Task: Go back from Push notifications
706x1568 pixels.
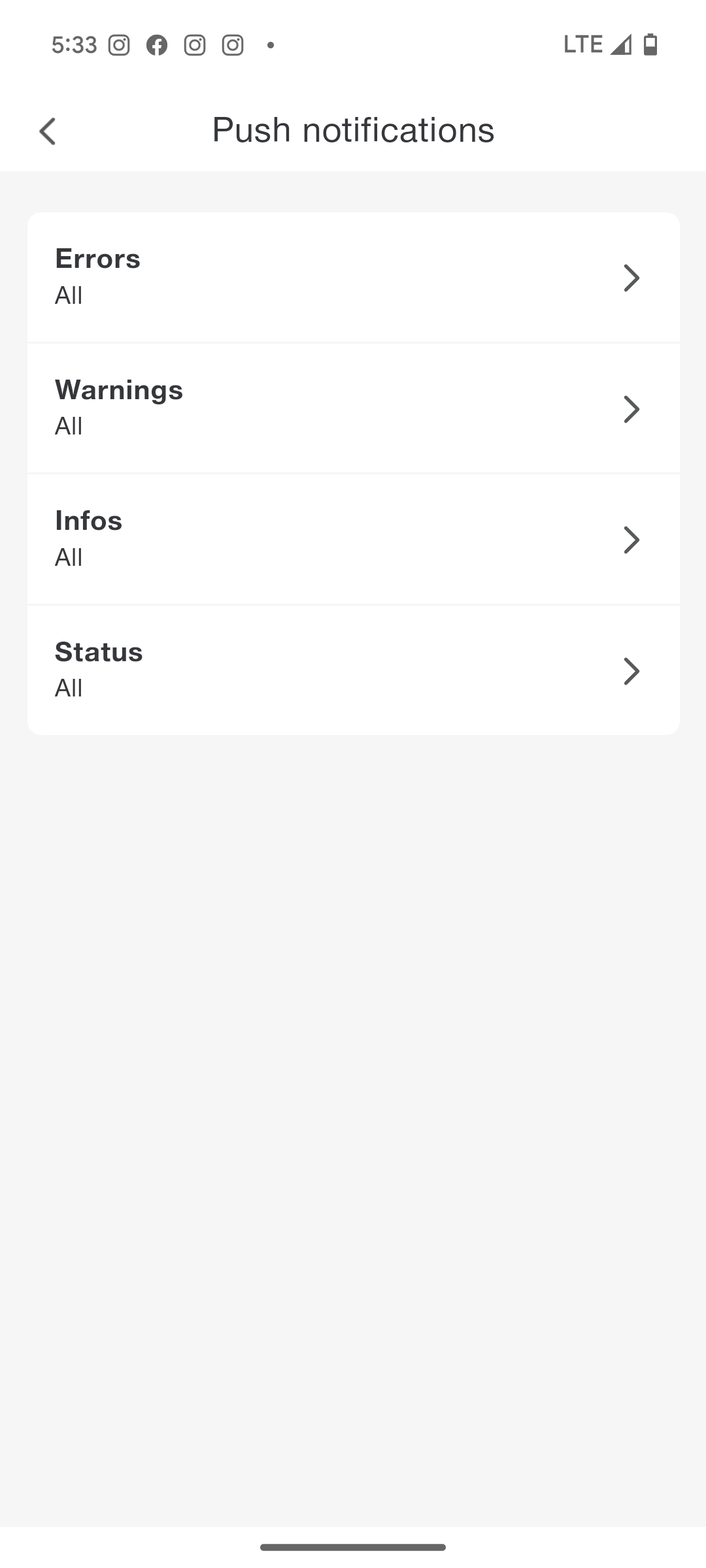Action: tap(48, 131)
